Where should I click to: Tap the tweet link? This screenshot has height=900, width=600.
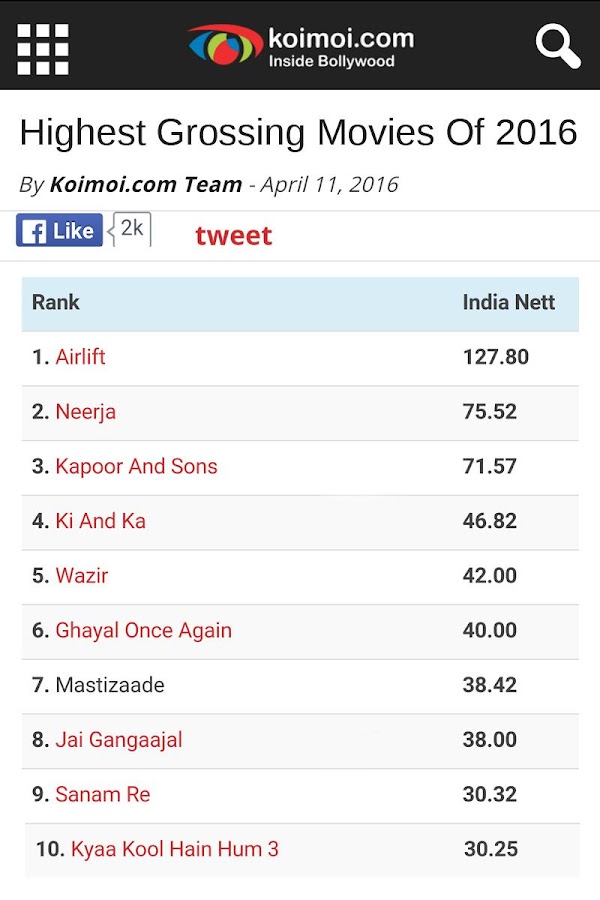click(x=233, y=235)
